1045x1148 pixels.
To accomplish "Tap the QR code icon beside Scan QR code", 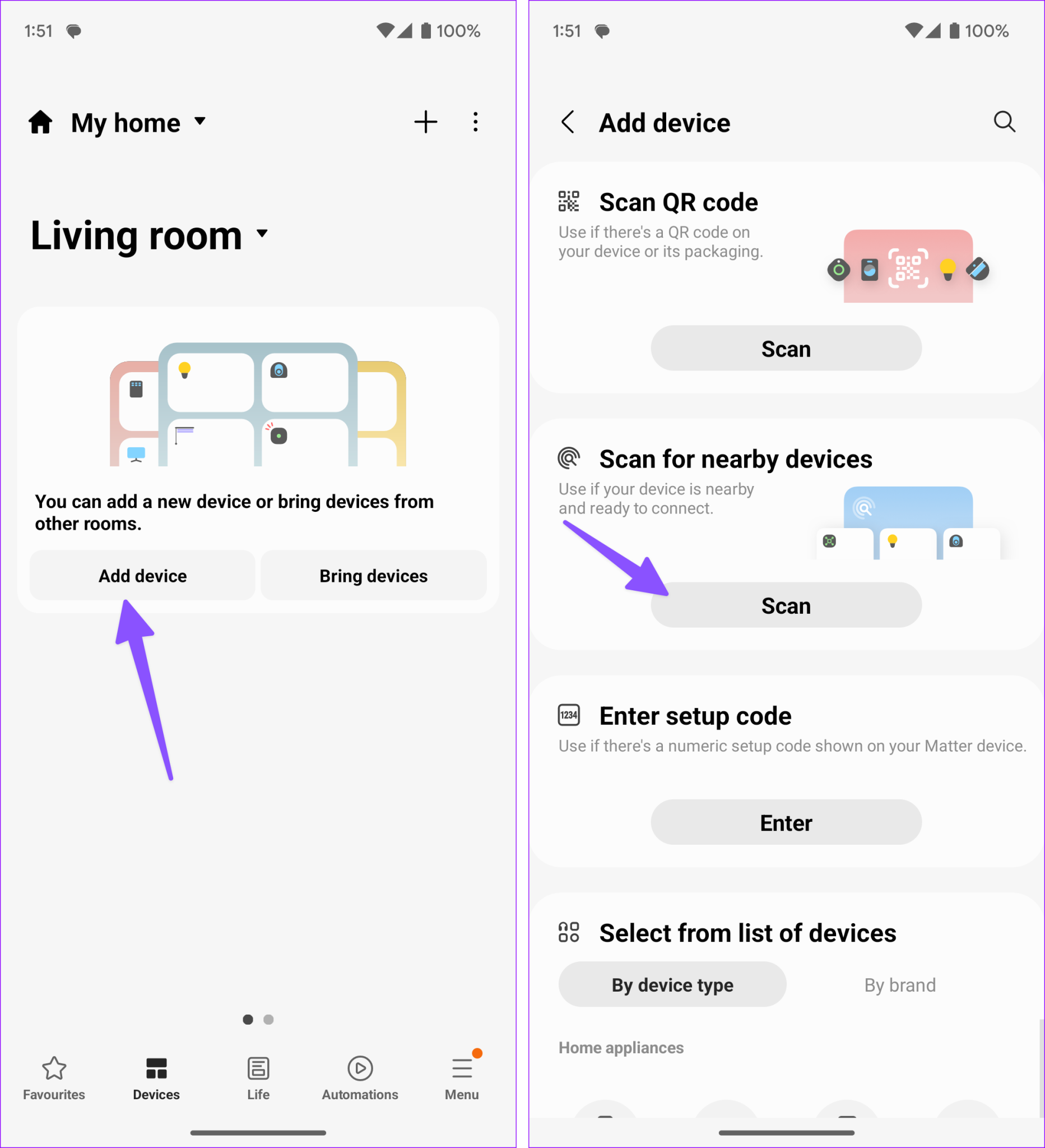I will point(569,202).
